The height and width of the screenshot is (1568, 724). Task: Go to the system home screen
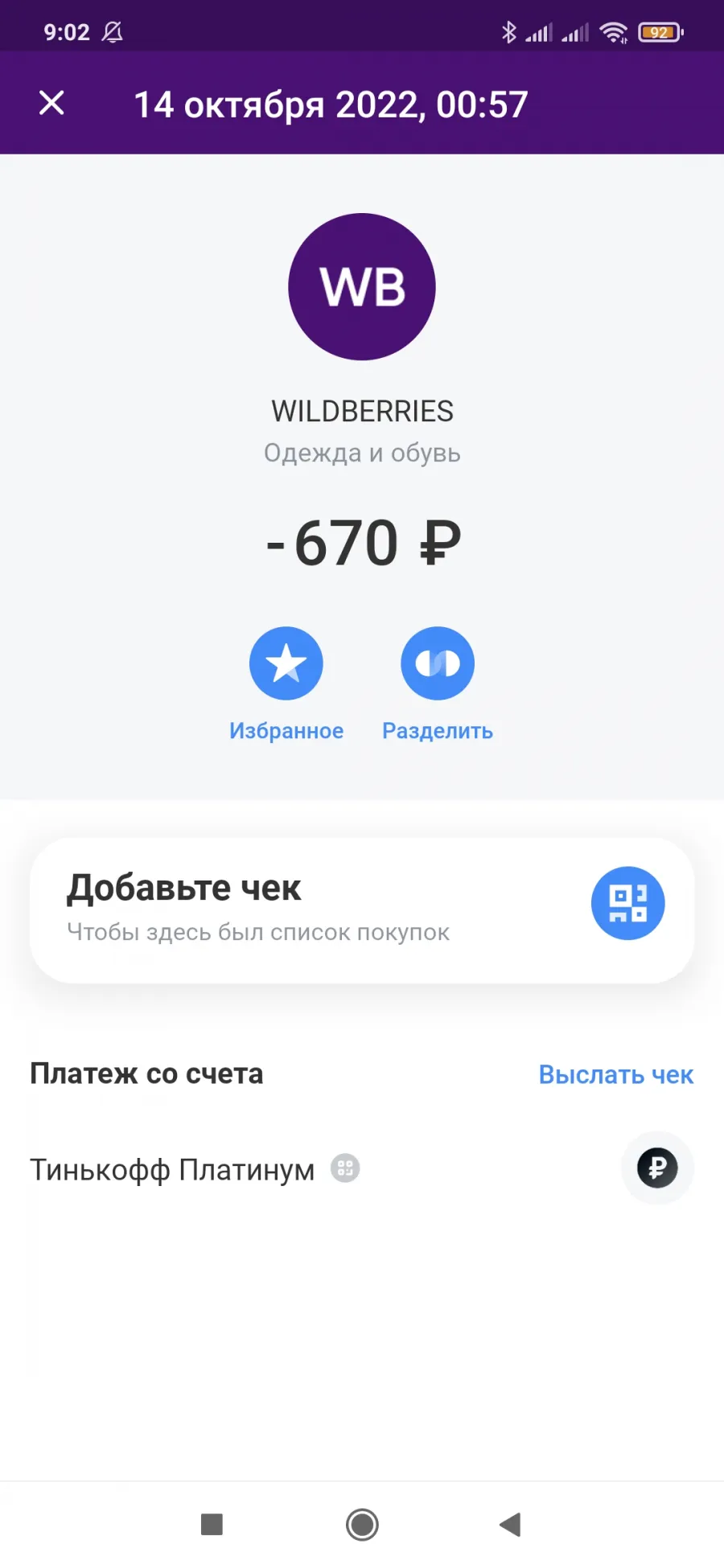pyautogui.click(x=362, y=1524)
